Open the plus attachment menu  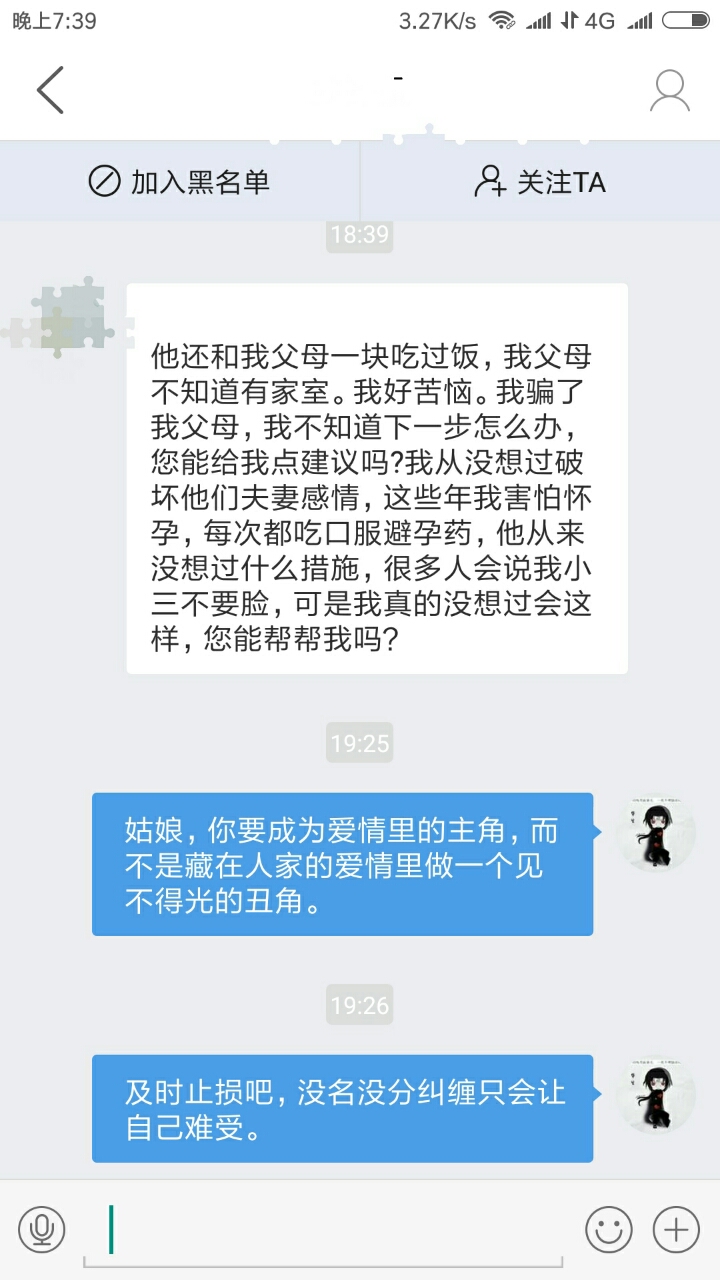[676, 1229]
